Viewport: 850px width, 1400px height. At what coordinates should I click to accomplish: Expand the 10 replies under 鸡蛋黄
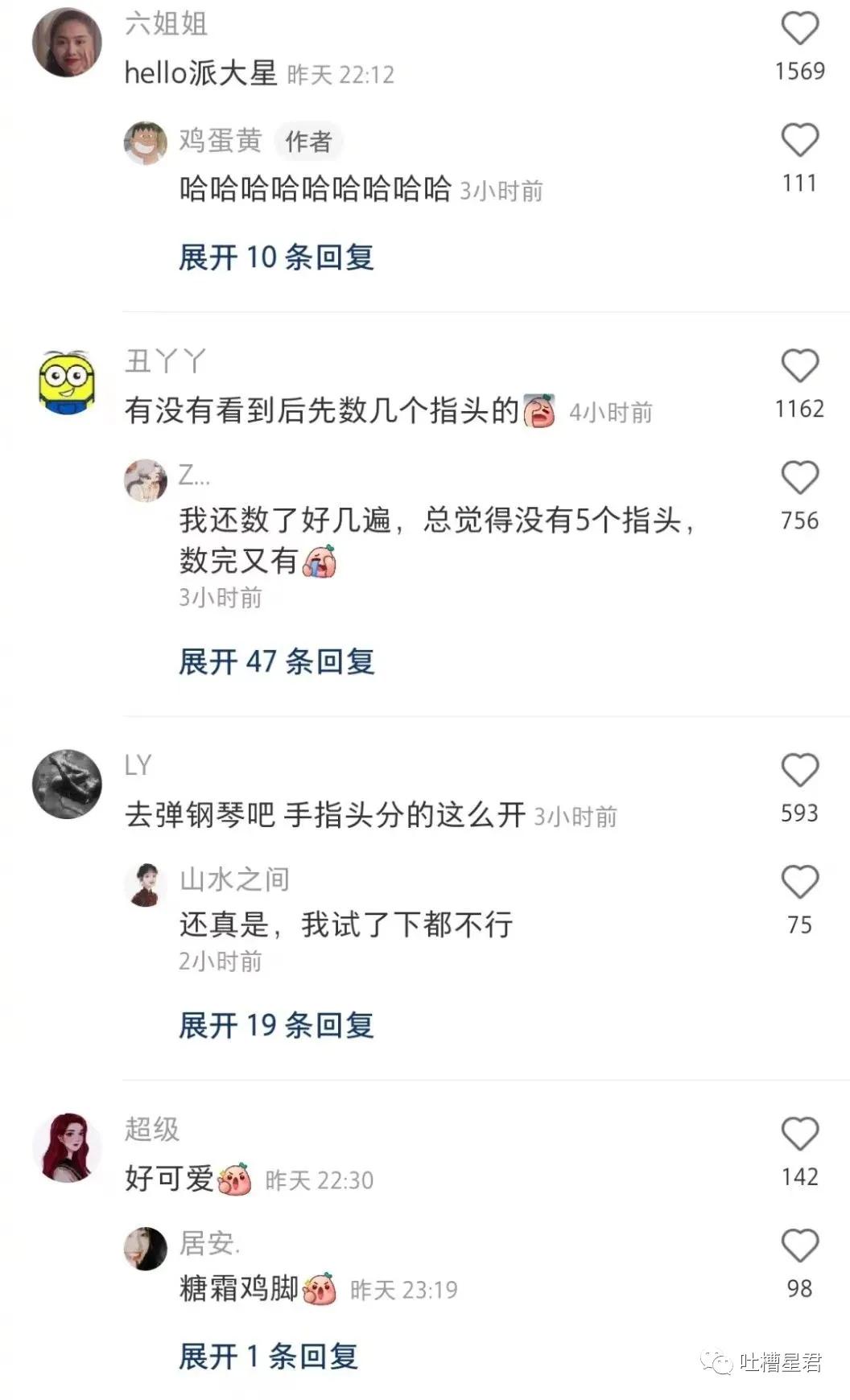pos(276,257)
